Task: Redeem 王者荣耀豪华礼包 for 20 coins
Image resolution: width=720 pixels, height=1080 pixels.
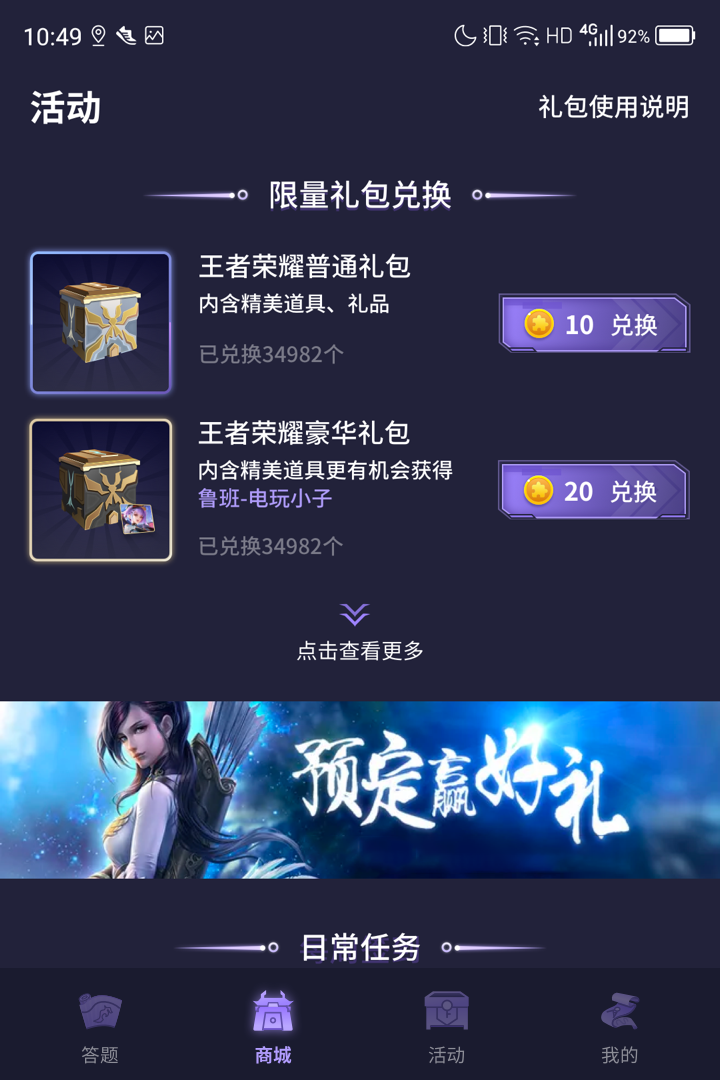Action: 594,491
